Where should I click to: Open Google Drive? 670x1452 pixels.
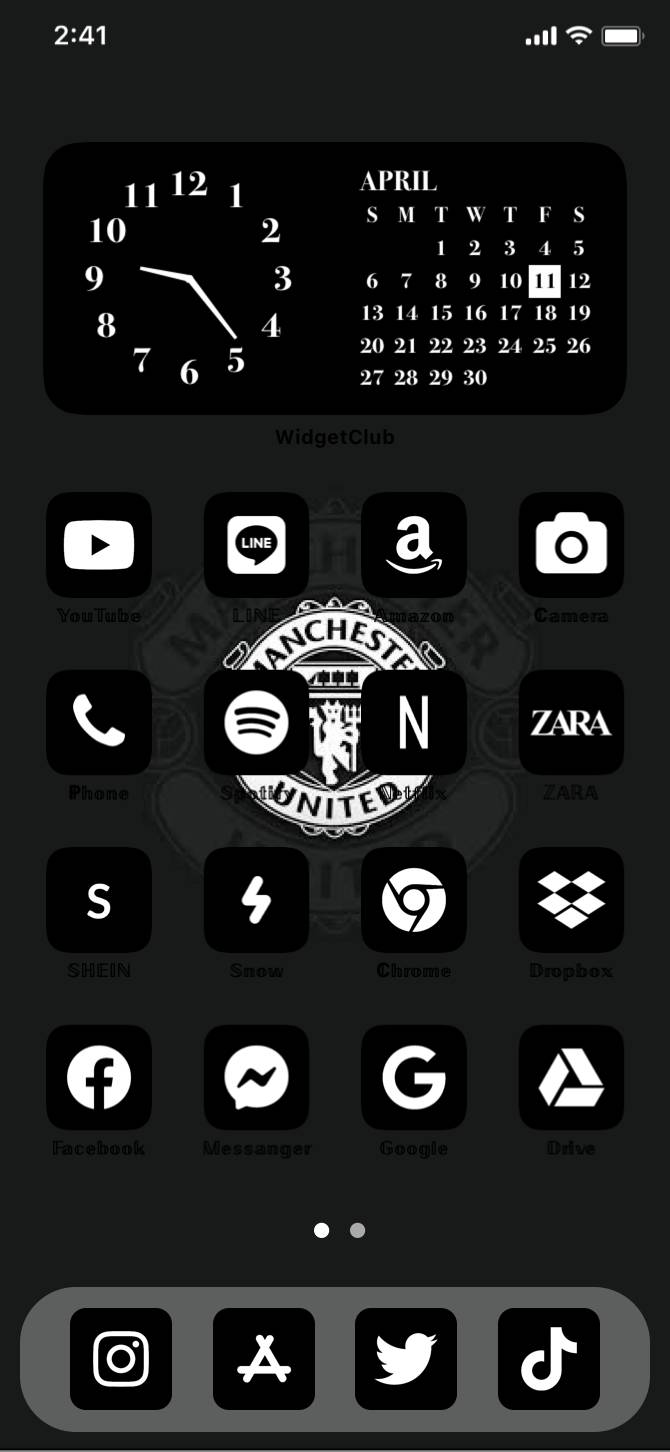571,1077
